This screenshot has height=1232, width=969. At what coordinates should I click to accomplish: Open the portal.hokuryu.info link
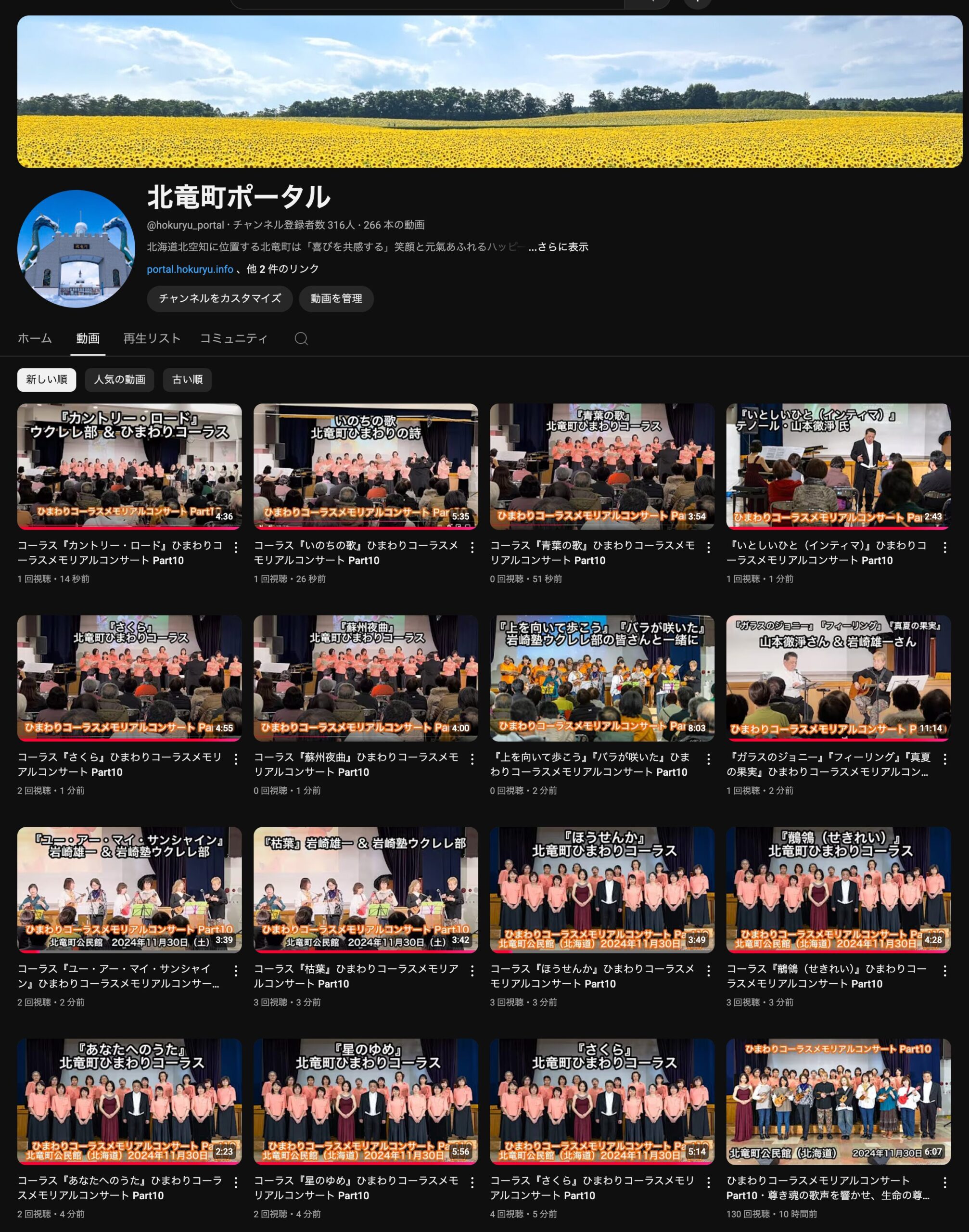pos(190,269)
